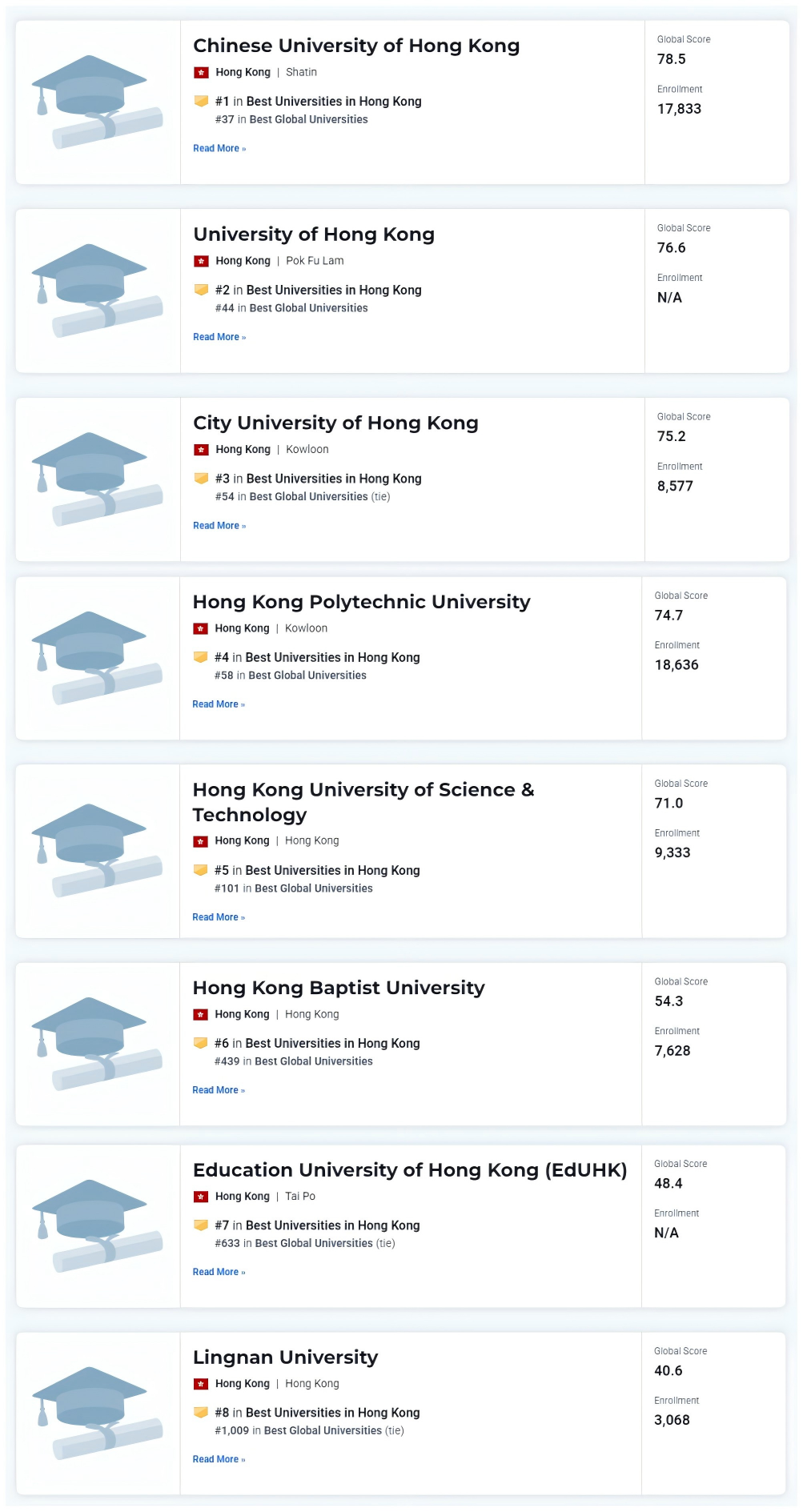803x1512 pixels.
Task: Click Read More on the Hong Kong Baptist University card
Action: 219,1089
